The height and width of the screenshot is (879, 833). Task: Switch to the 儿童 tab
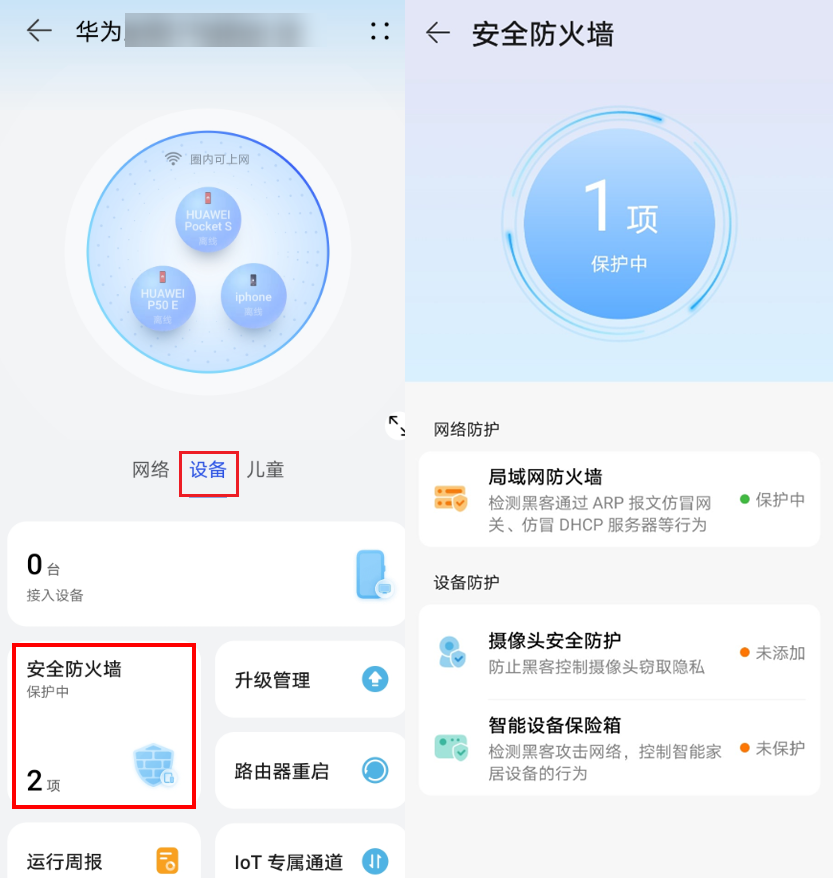tap(266, 469)
